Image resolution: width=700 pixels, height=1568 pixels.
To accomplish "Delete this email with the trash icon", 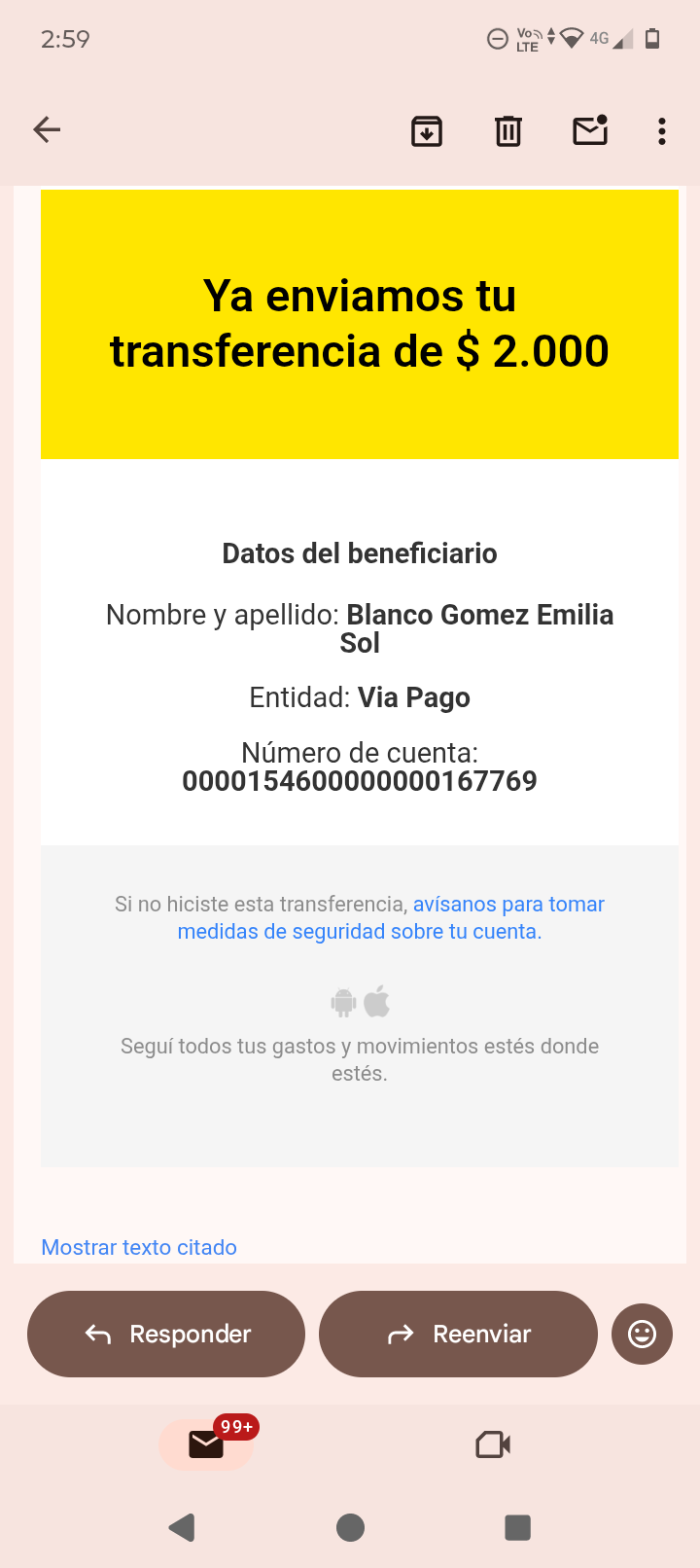I will coord(508,130).
